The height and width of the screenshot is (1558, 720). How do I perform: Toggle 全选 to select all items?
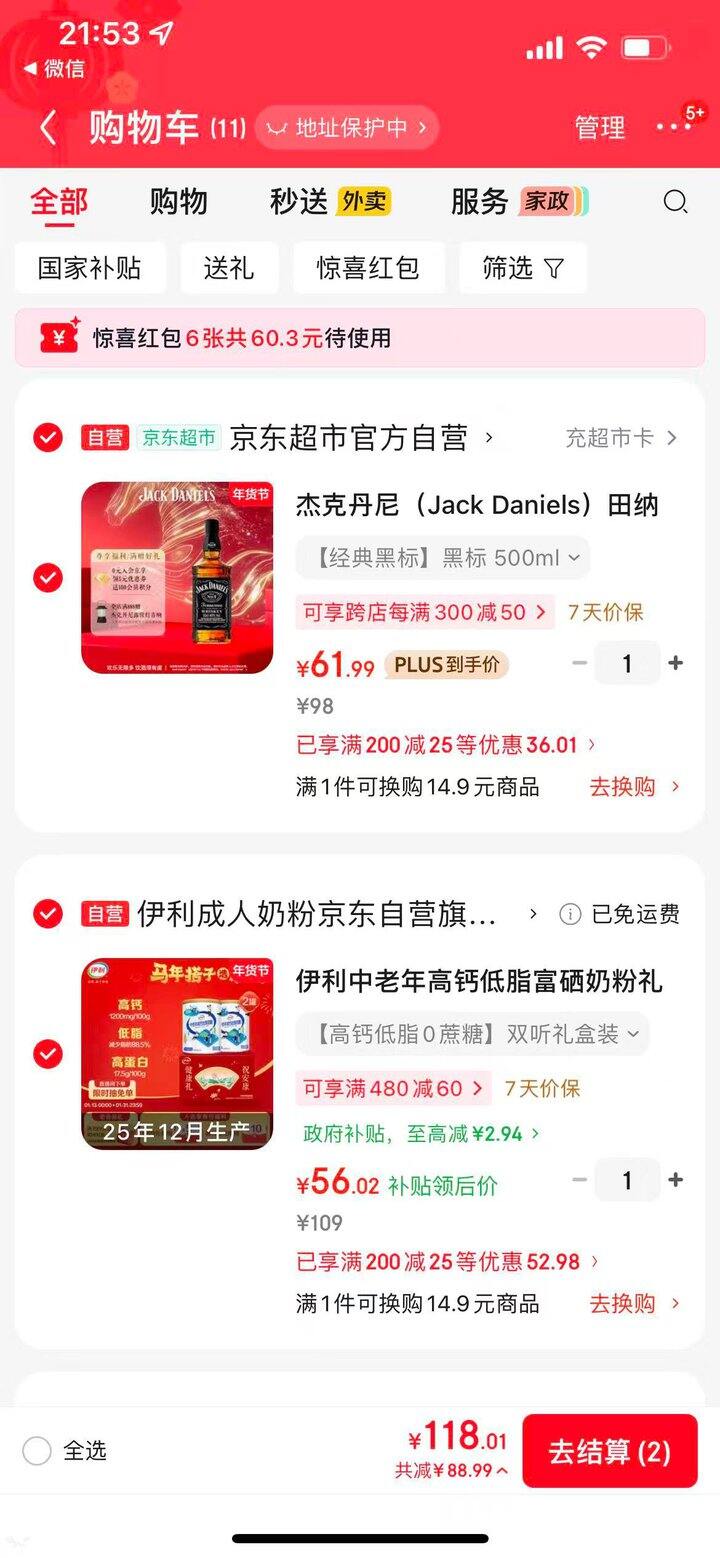(x=37, y=1451)
